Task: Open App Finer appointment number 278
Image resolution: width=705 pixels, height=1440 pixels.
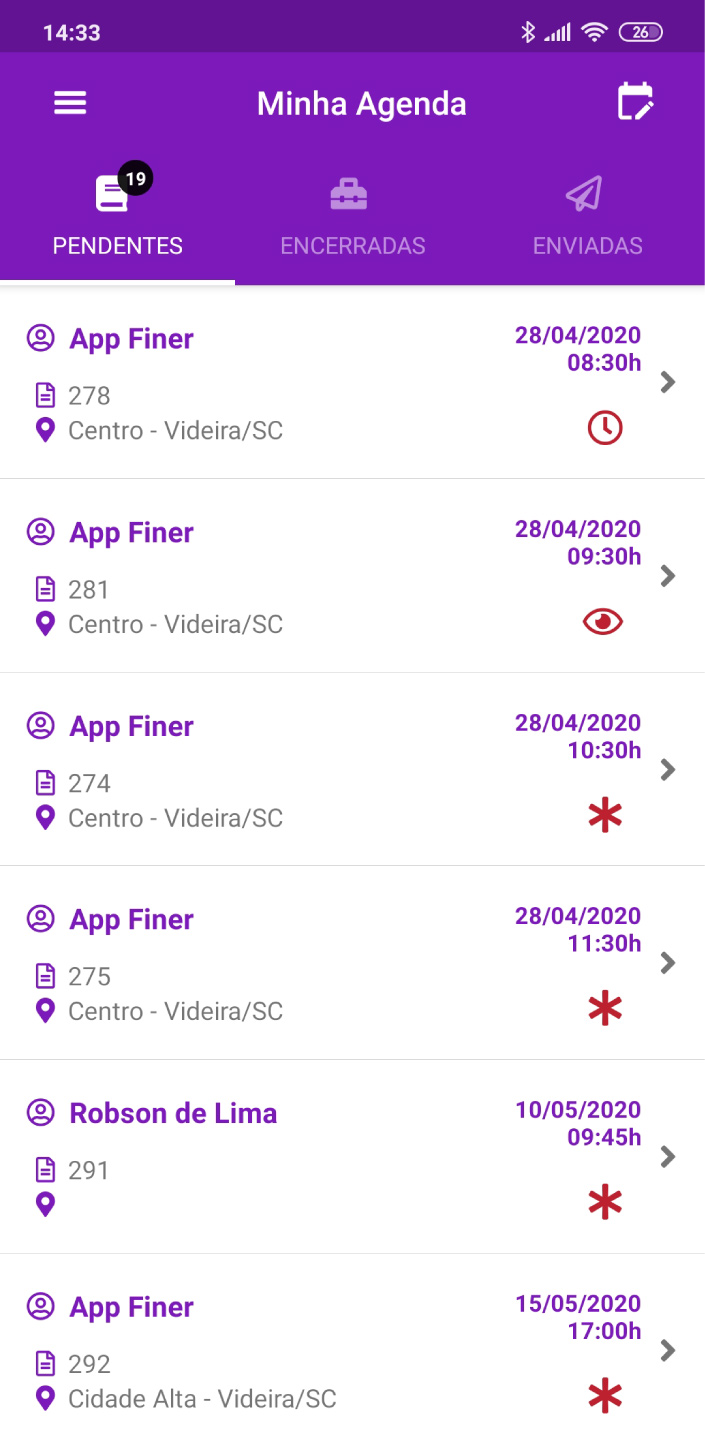Action: pos(352,383)
